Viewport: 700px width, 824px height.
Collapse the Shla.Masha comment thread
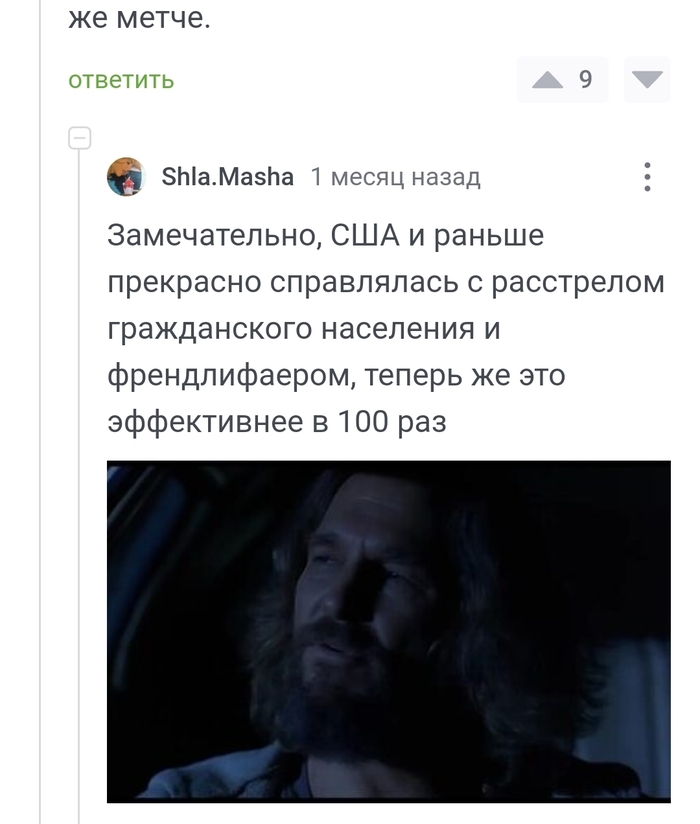click(x=80, y=139)
